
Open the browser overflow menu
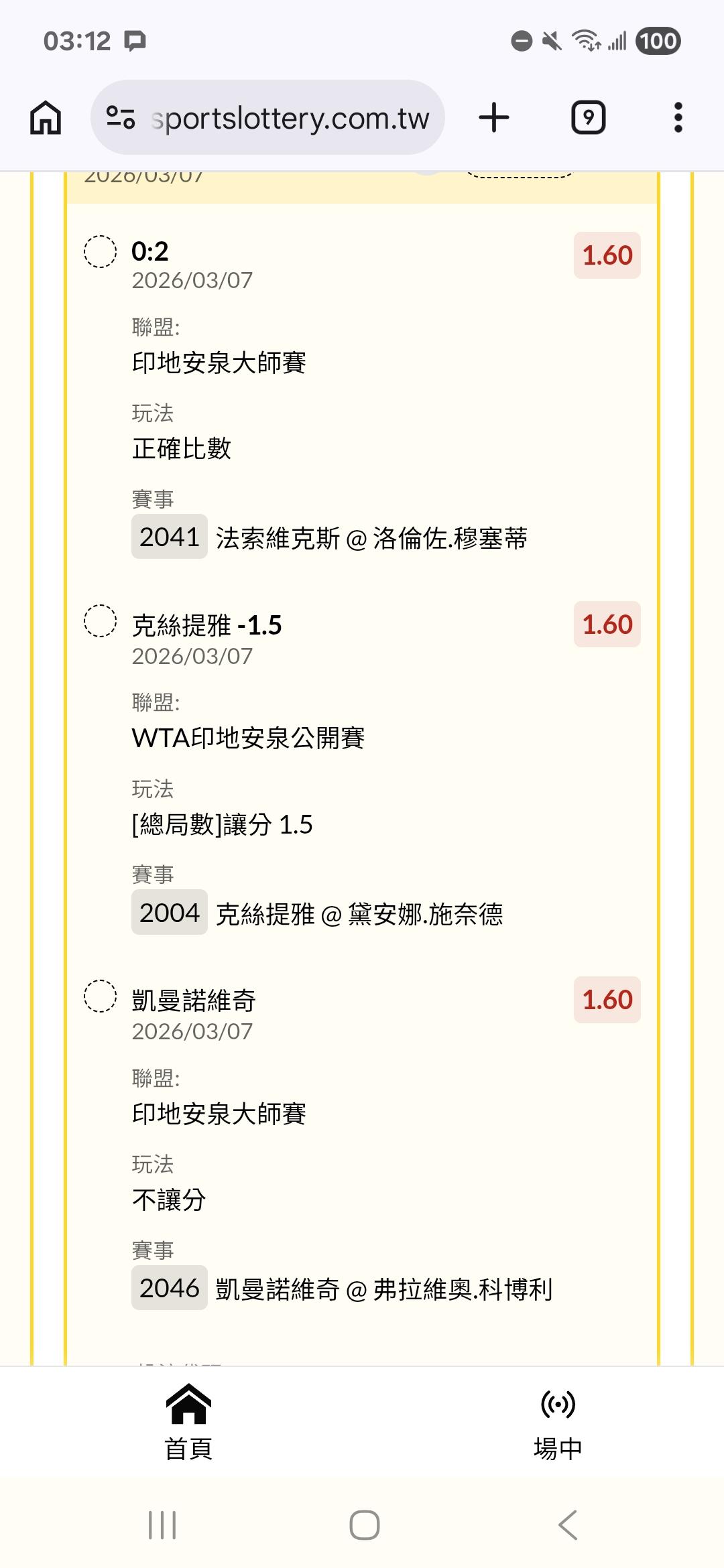678,118
